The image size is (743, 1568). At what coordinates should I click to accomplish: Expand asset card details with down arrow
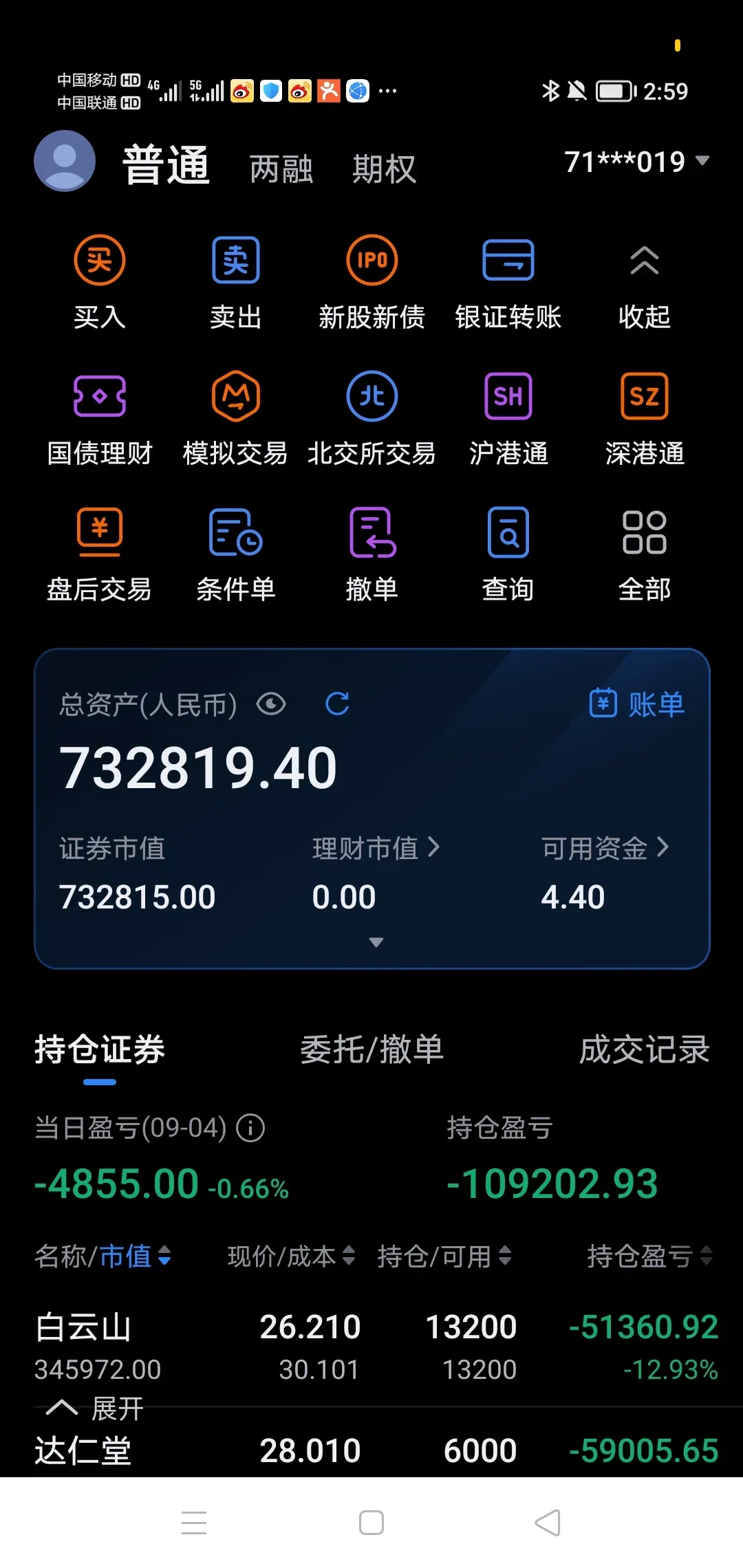coord(376,941)
